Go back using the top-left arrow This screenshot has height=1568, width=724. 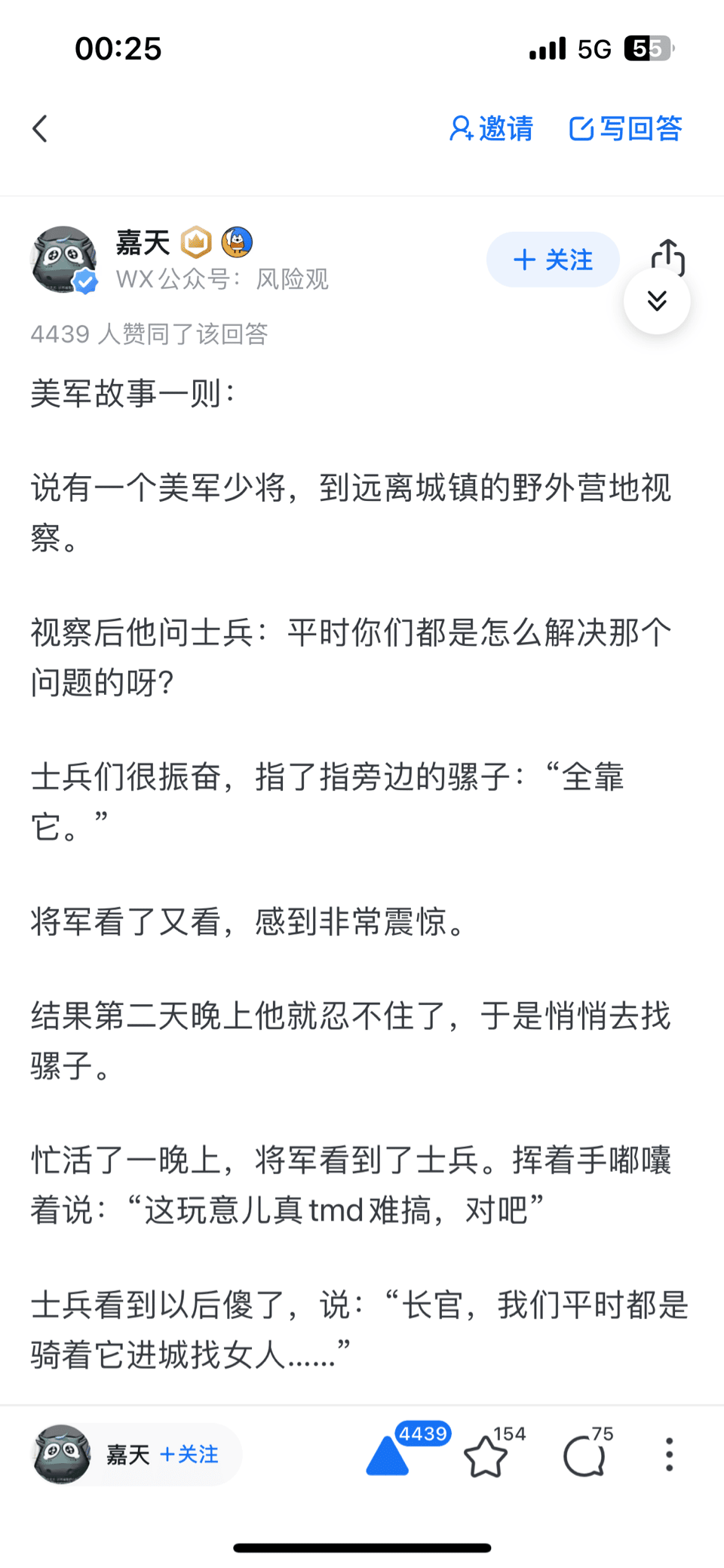coord(40,128)
